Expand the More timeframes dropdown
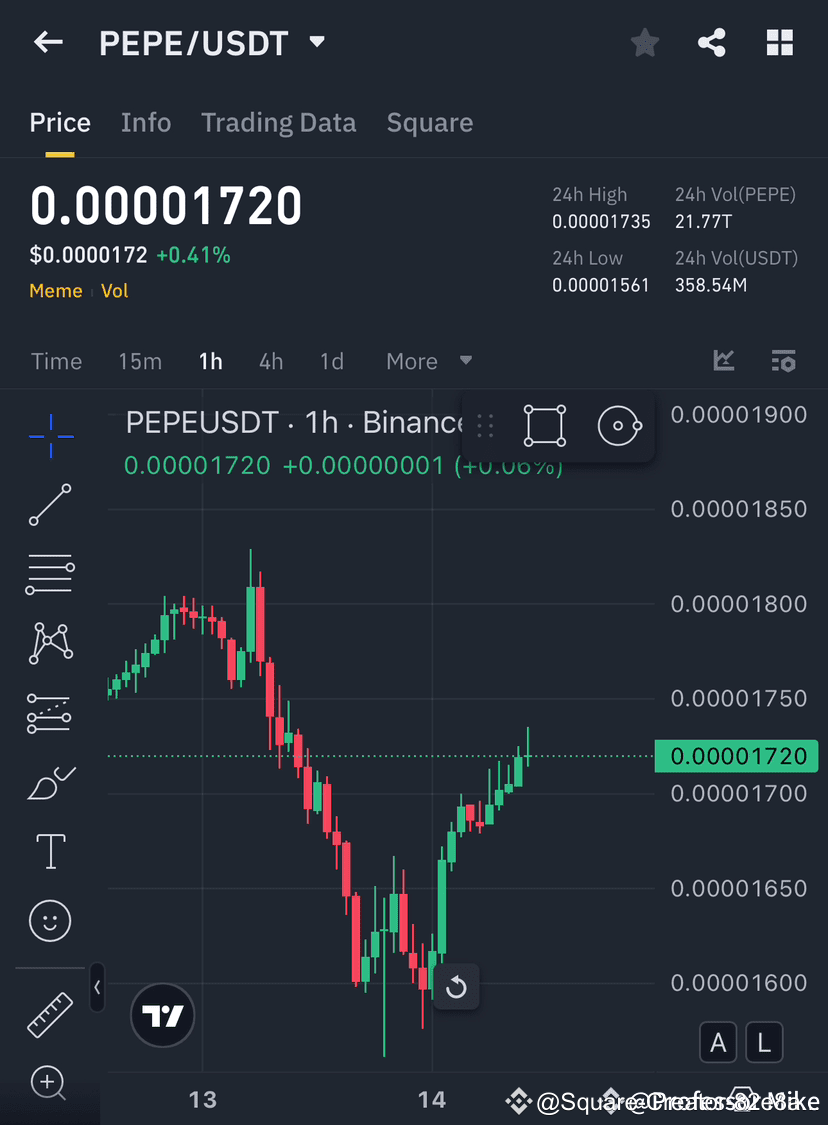 [x=428, y=361]
